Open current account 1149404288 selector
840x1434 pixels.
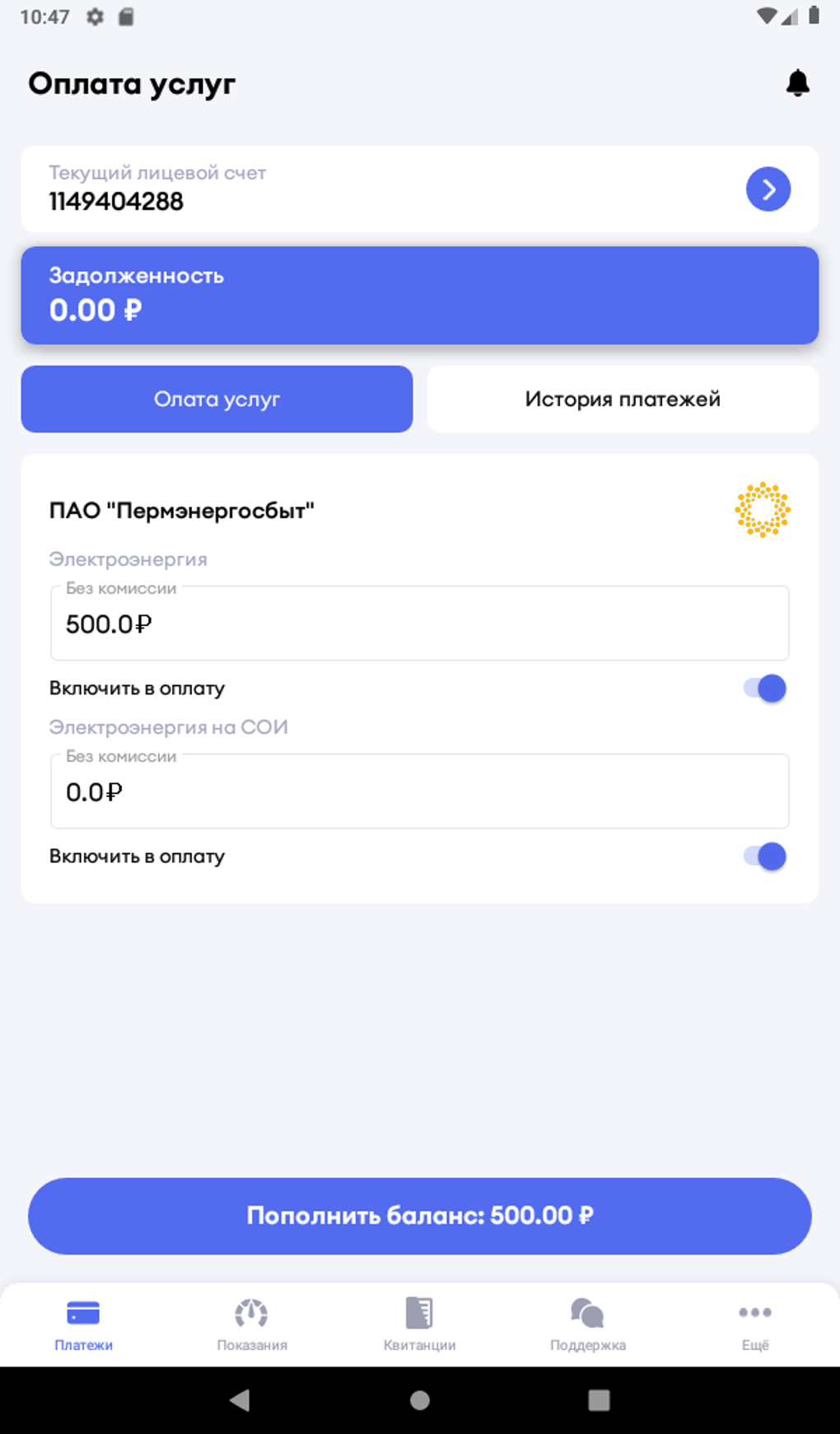(x=768, y=189)
